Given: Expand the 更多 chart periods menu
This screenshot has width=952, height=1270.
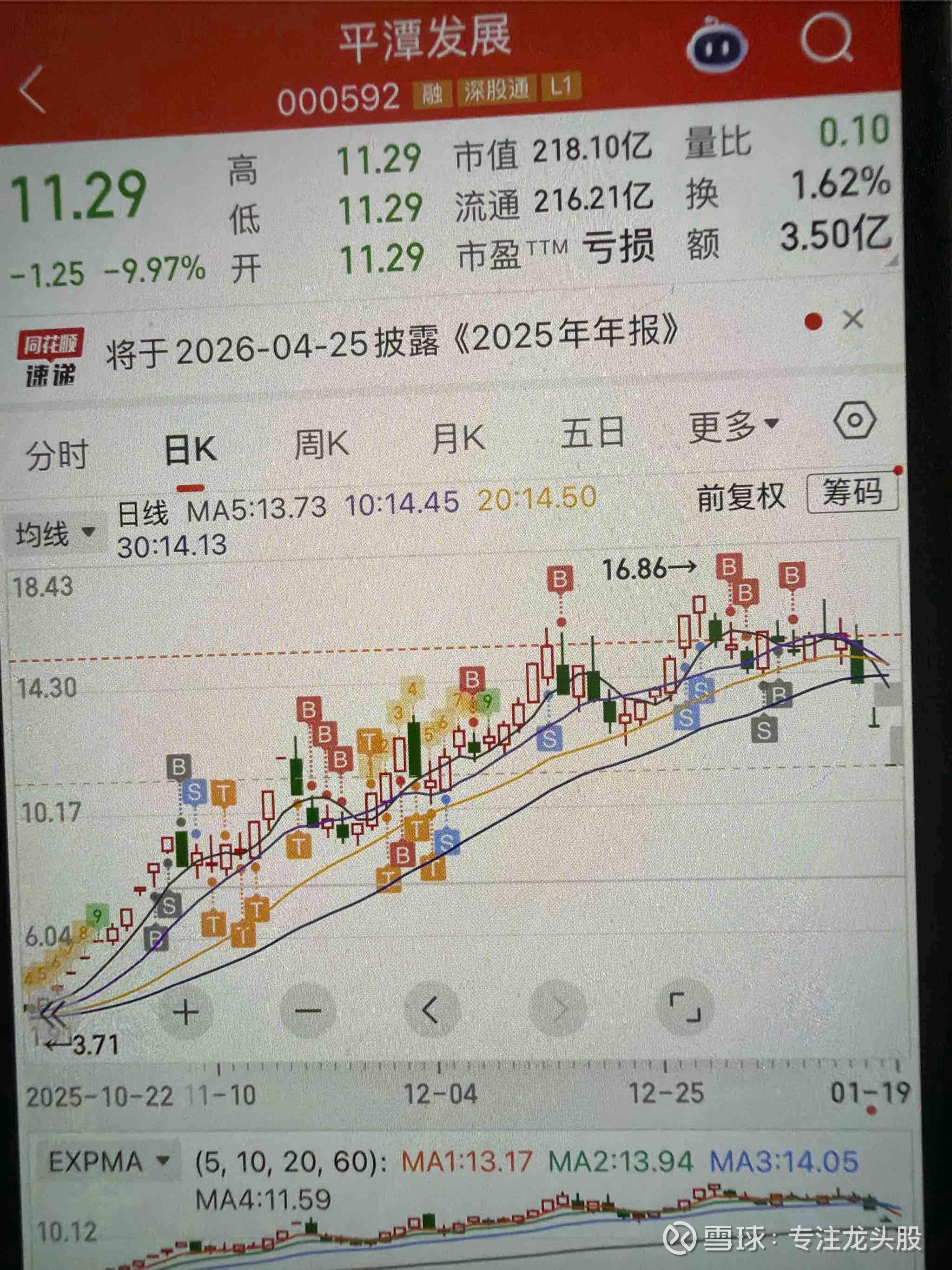Looking at the screenshot, I should click(734, 427).
